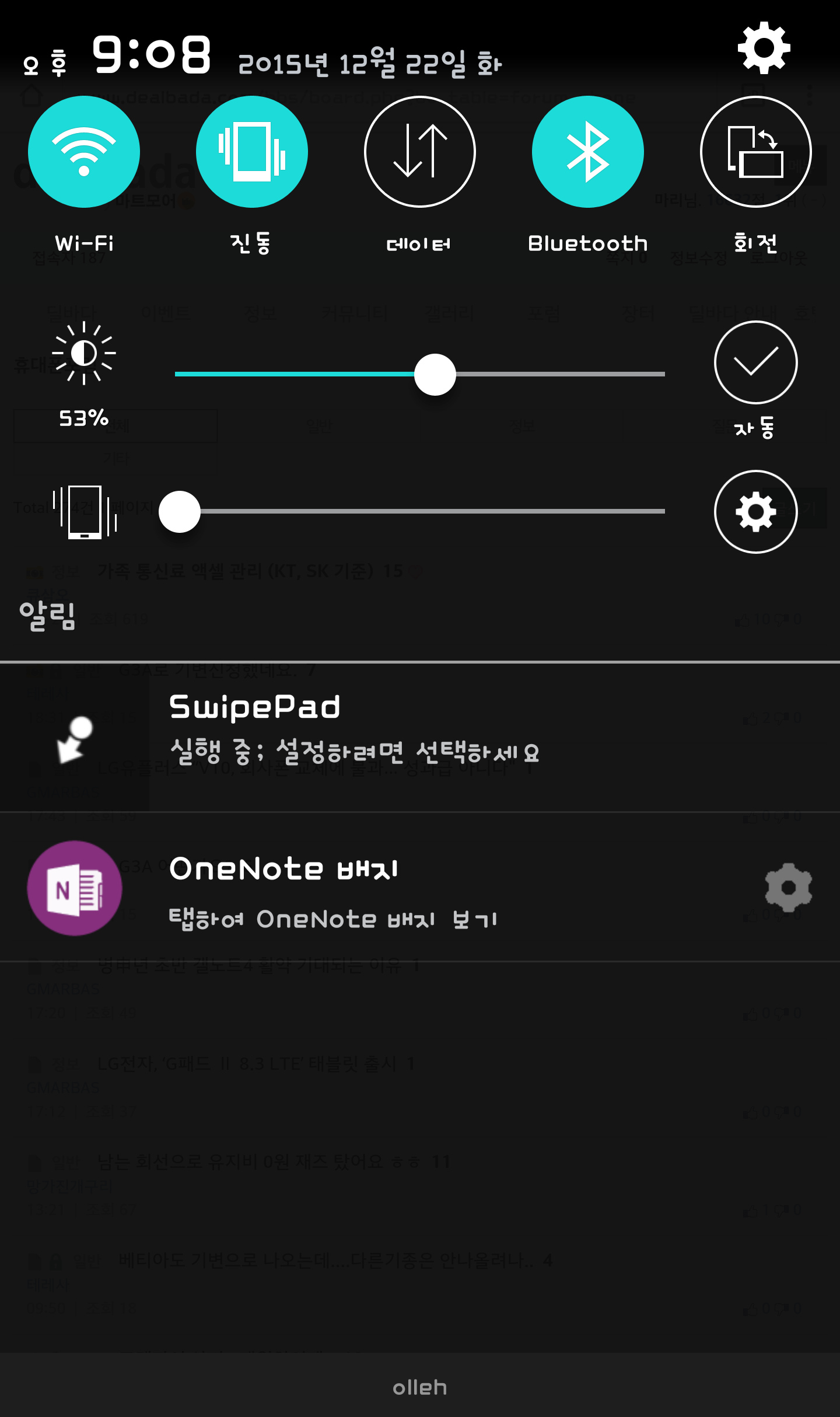Image resolution: width=840 pixels, height=1417 pixels.
Task: Open OneNote notification's gear settings
Action: [788, 888]
